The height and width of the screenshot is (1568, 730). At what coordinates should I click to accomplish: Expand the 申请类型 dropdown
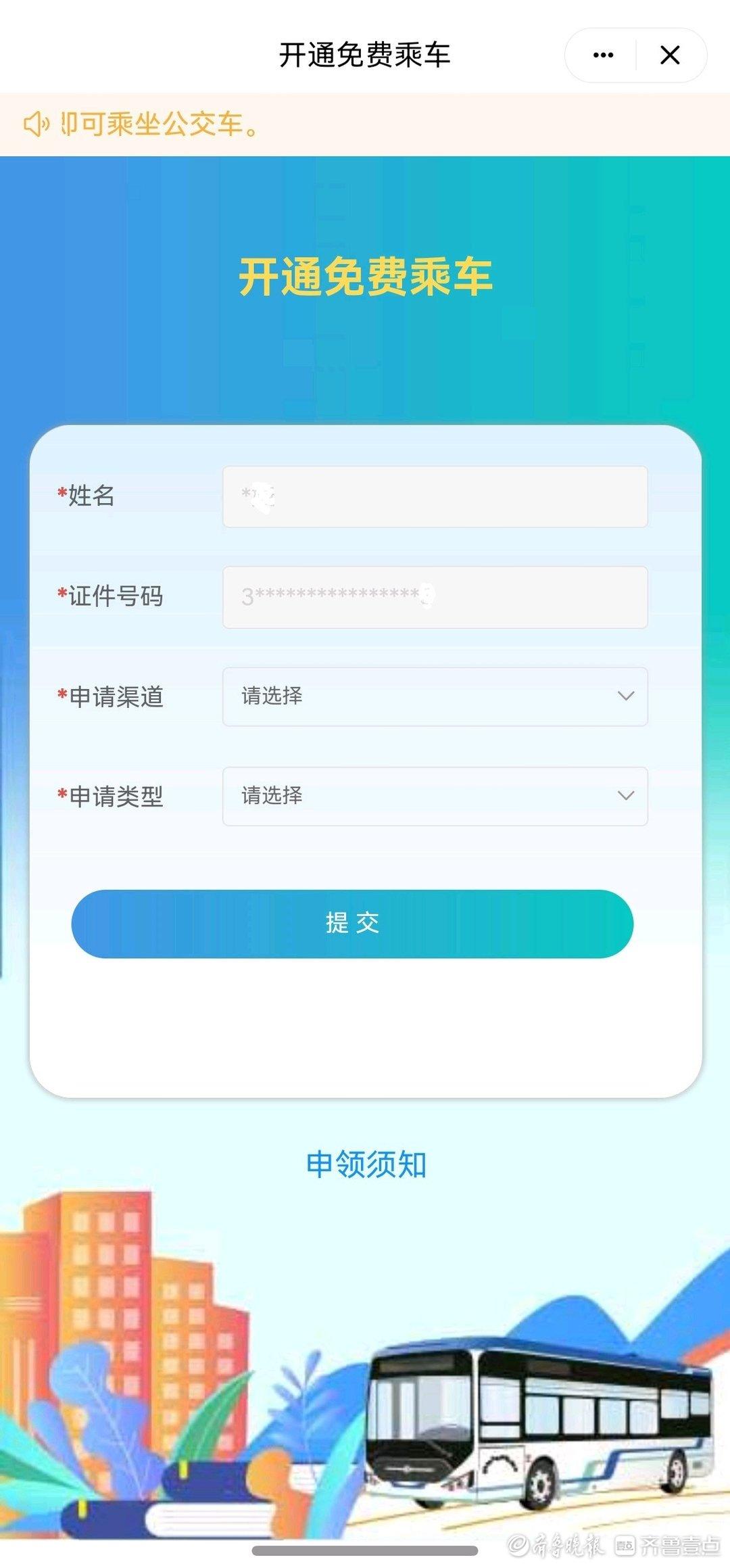[x=435, y=796]
